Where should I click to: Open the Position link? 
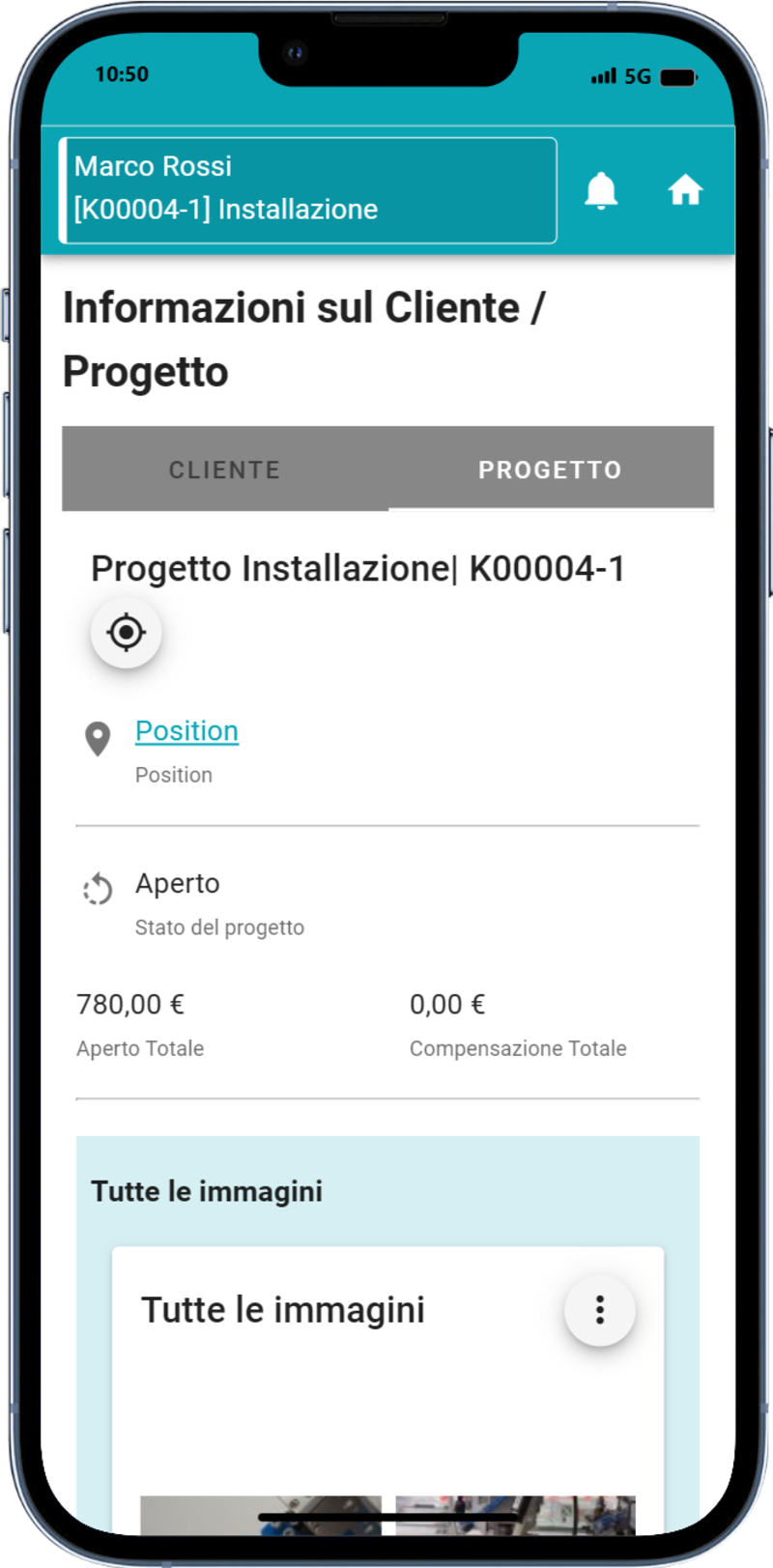(186, 730)
